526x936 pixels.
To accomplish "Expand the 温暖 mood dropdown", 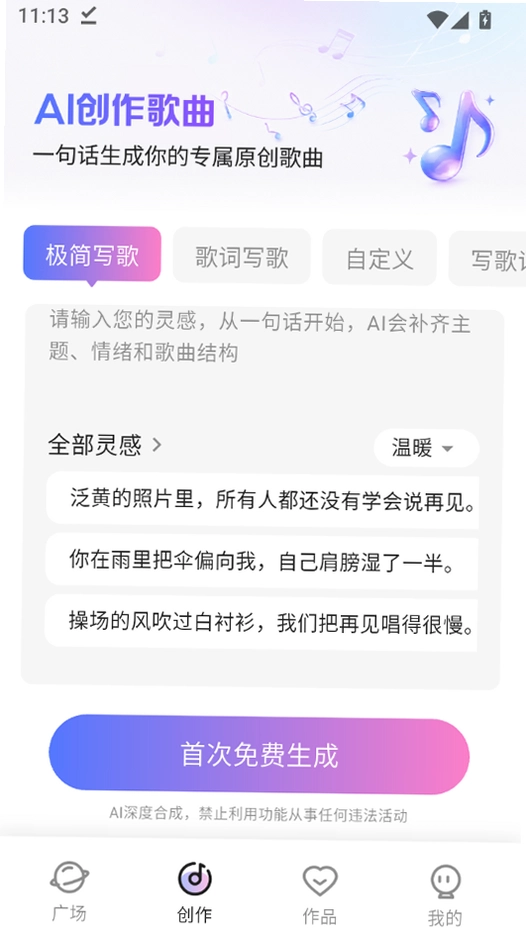I will click(426, 448).
